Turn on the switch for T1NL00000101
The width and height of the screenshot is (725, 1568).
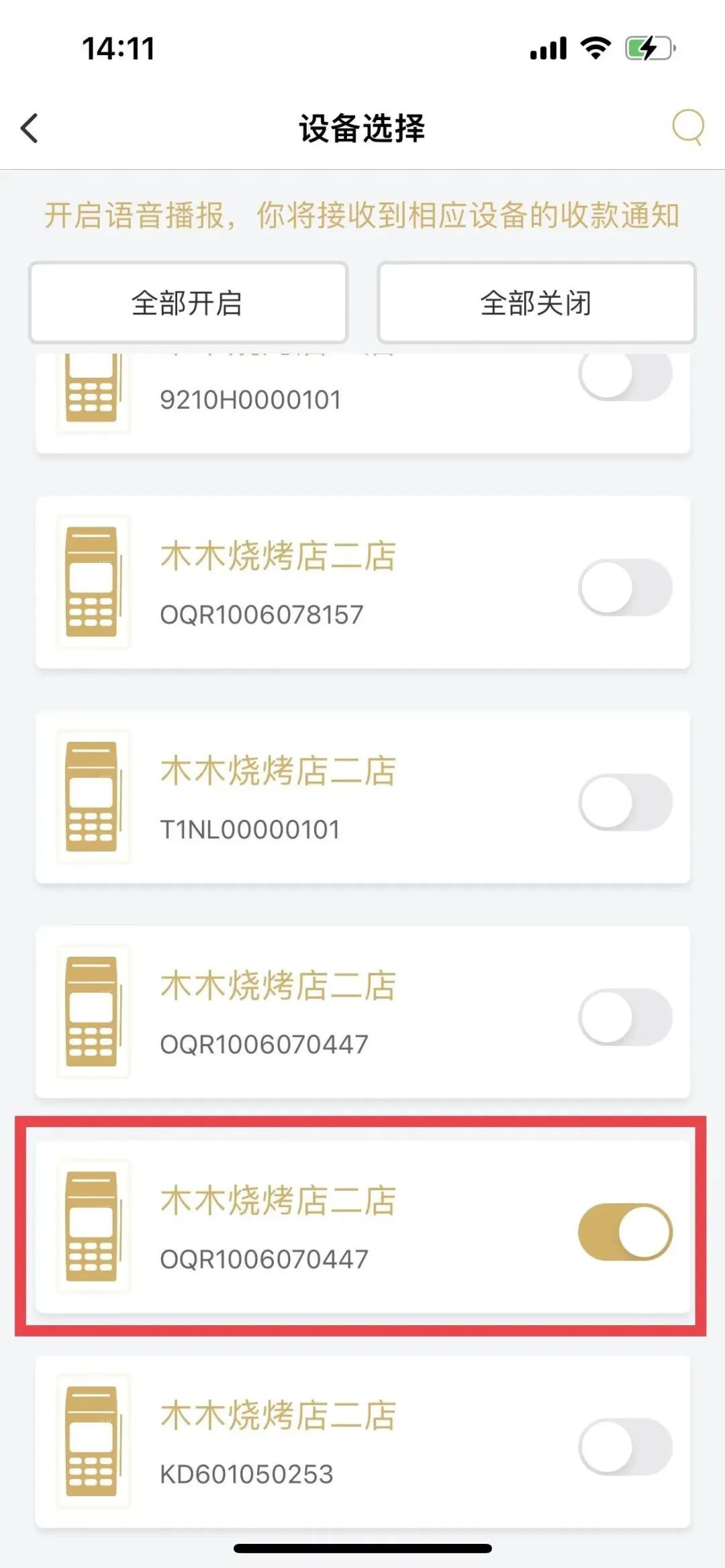click(x=625, y=802)
